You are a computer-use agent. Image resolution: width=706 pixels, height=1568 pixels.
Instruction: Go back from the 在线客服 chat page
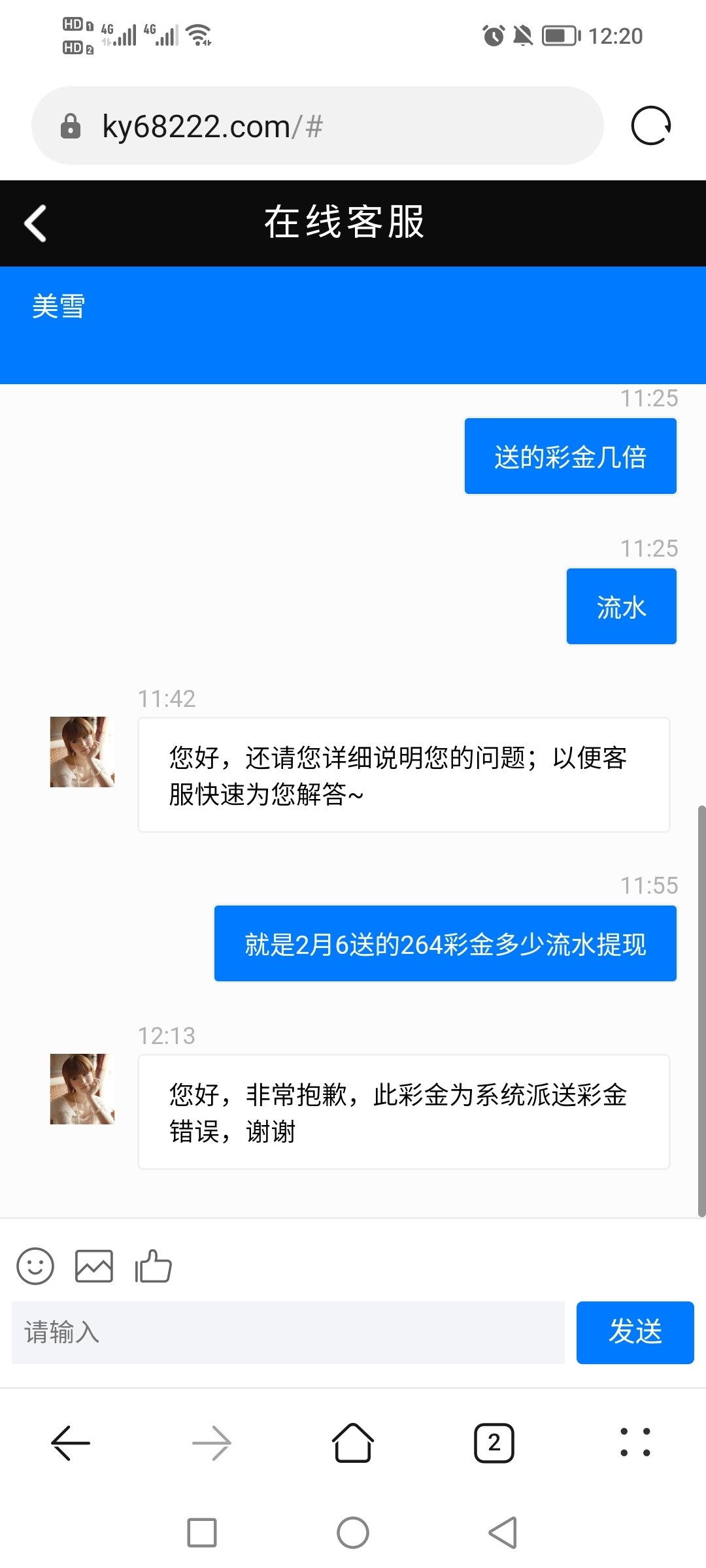pos(36,223)
